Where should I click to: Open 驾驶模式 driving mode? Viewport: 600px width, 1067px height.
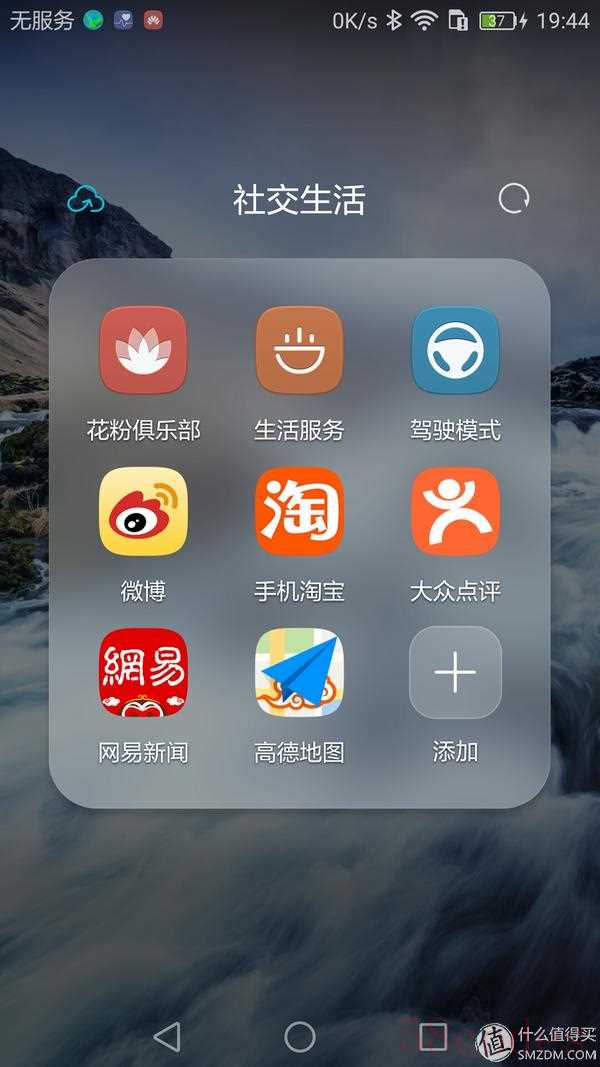(x=455, y=351)
